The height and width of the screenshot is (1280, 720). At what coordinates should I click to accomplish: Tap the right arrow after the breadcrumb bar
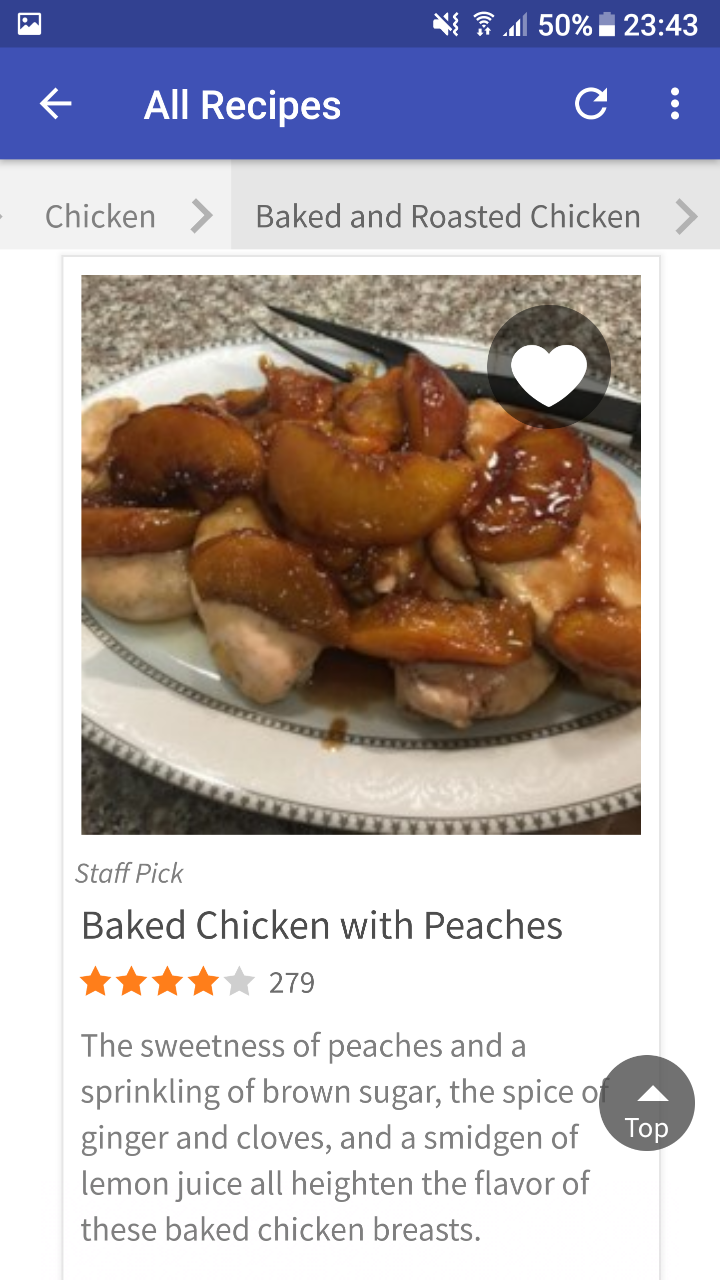click(x=686, y=215)
